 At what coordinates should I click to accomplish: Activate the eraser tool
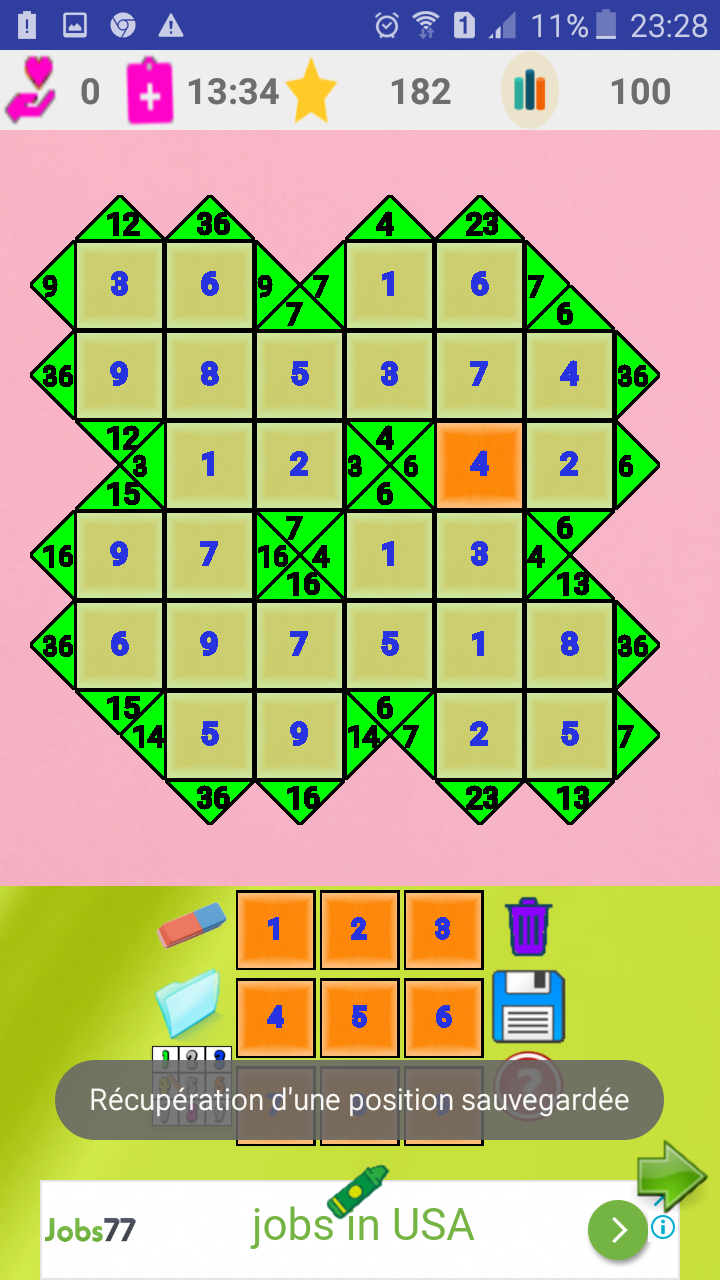coord(192,924)
